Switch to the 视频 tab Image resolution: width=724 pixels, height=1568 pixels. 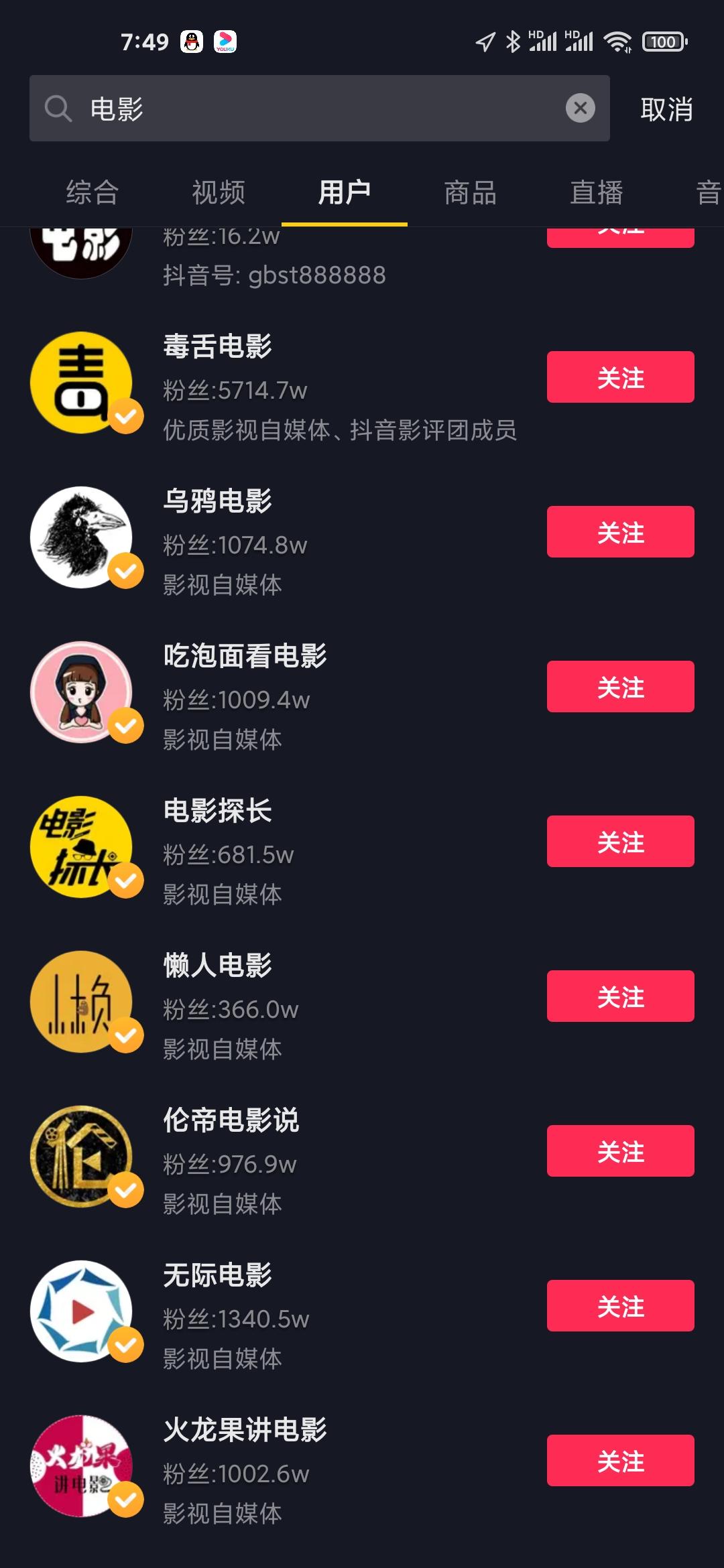(219, 193)
